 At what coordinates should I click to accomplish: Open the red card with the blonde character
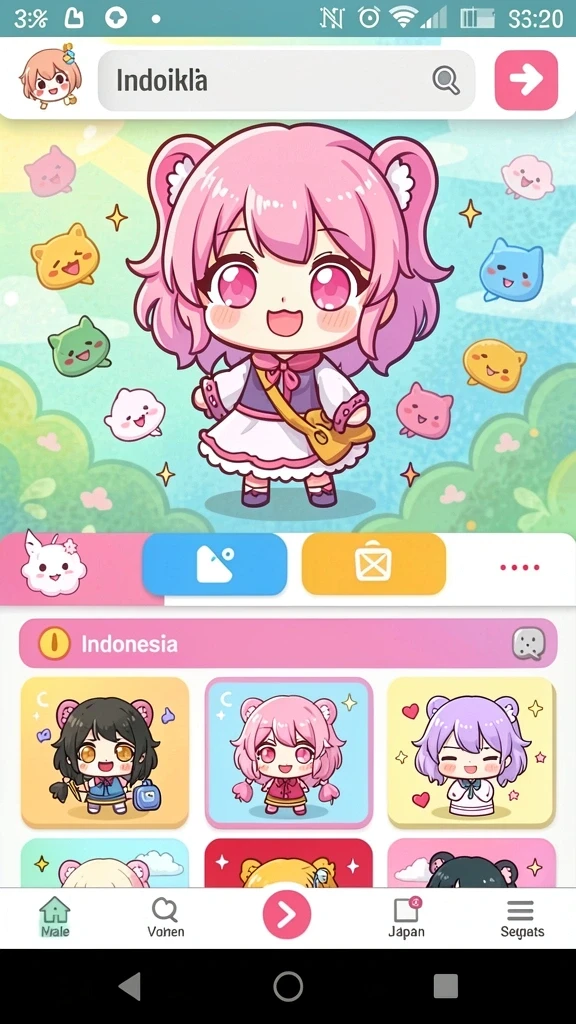[x=289, y=863]
